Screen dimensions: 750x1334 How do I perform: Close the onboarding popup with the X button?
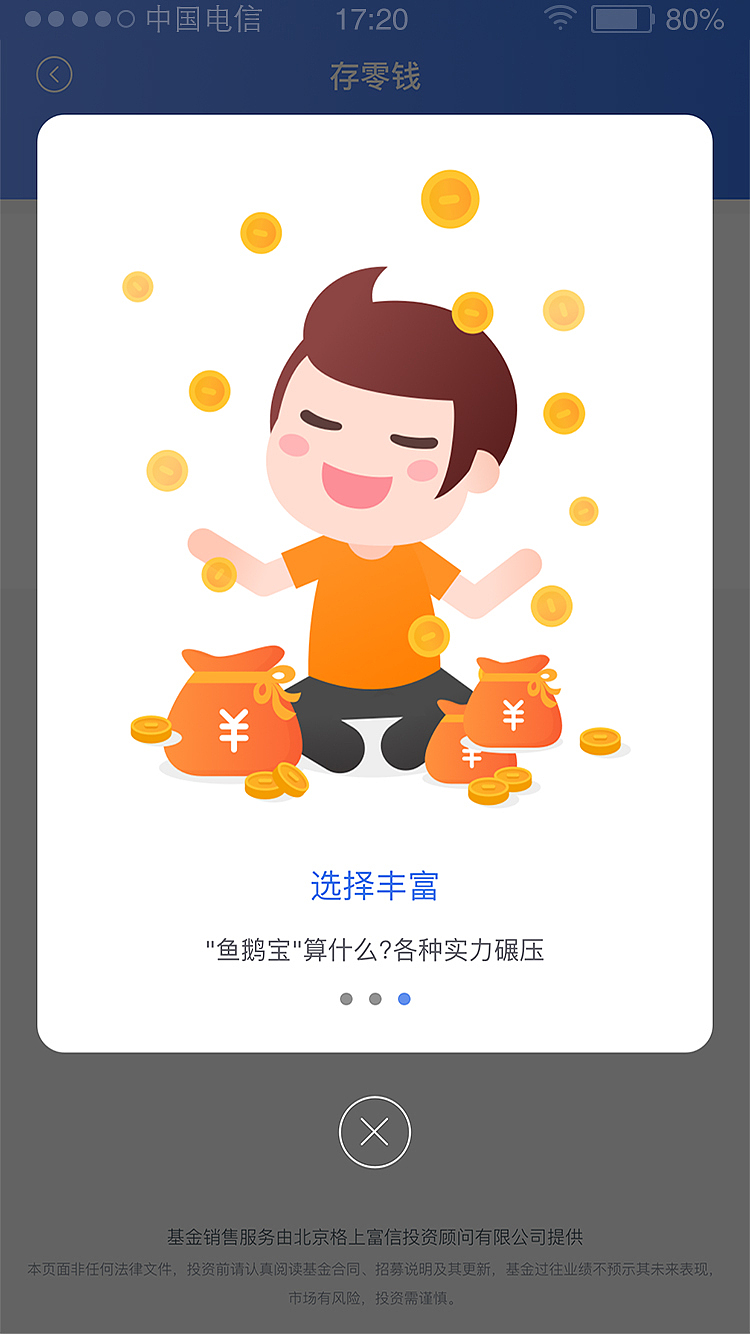click(375, 1132)
